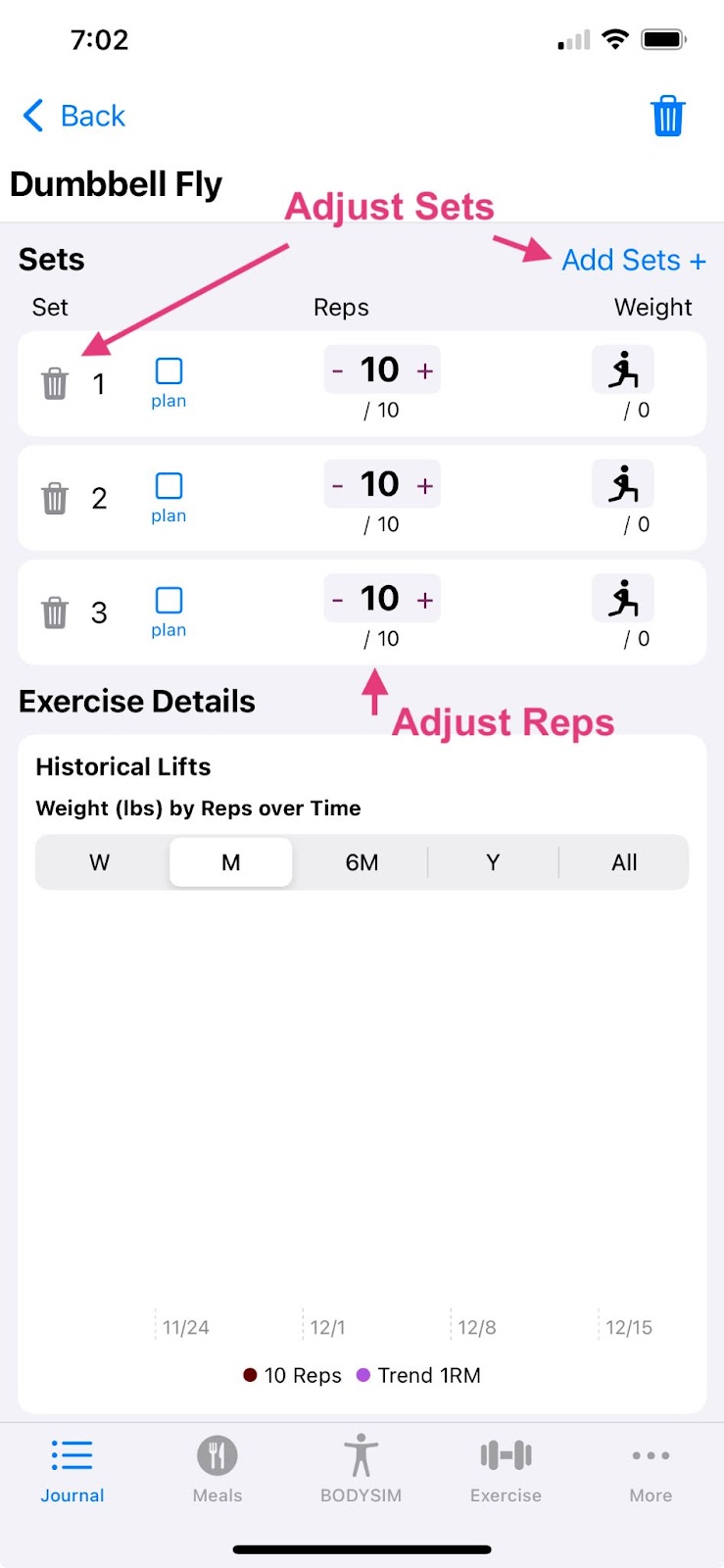
Task: Go to the Exercise tab
Action: click(506, 1470)
